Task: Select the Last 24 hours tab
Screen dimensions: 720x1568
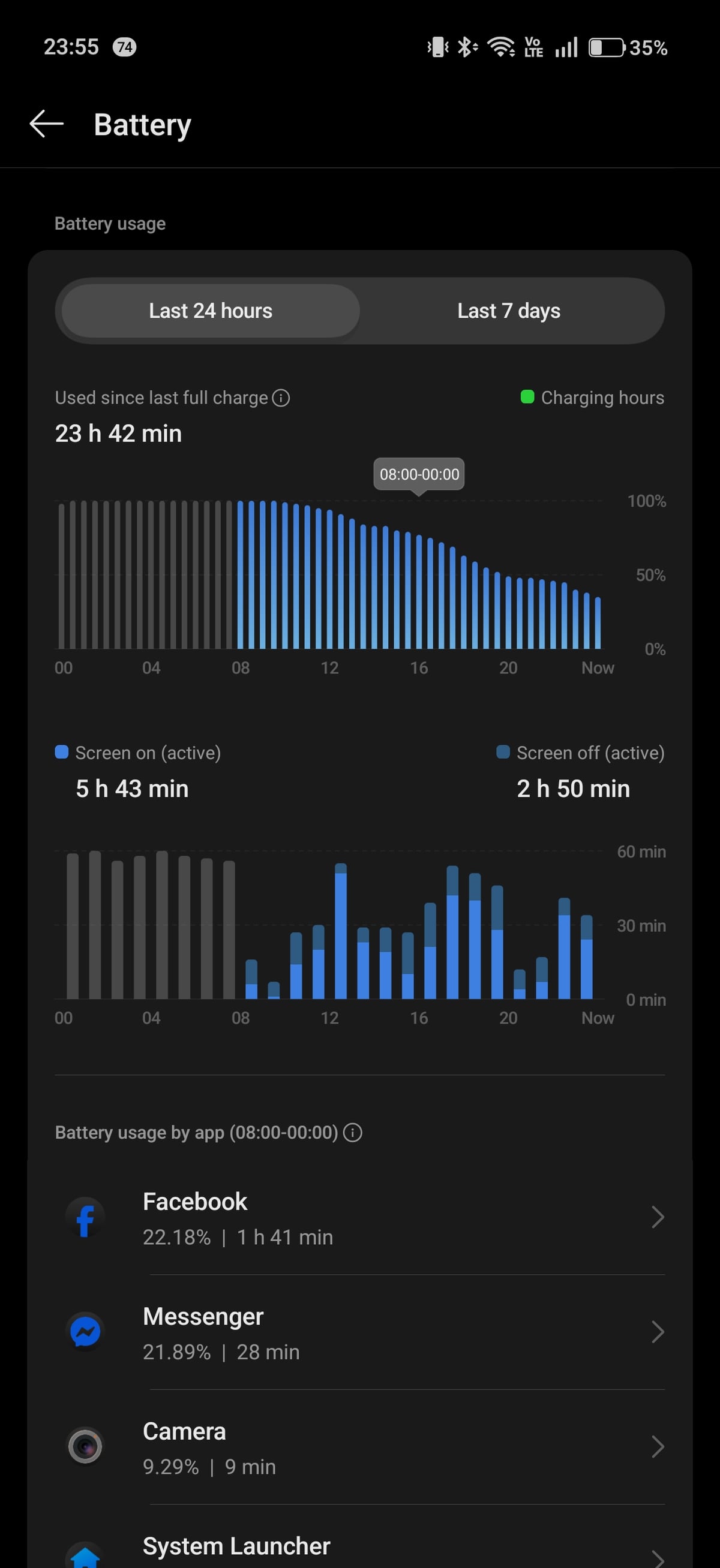Action: pos(211,311)
